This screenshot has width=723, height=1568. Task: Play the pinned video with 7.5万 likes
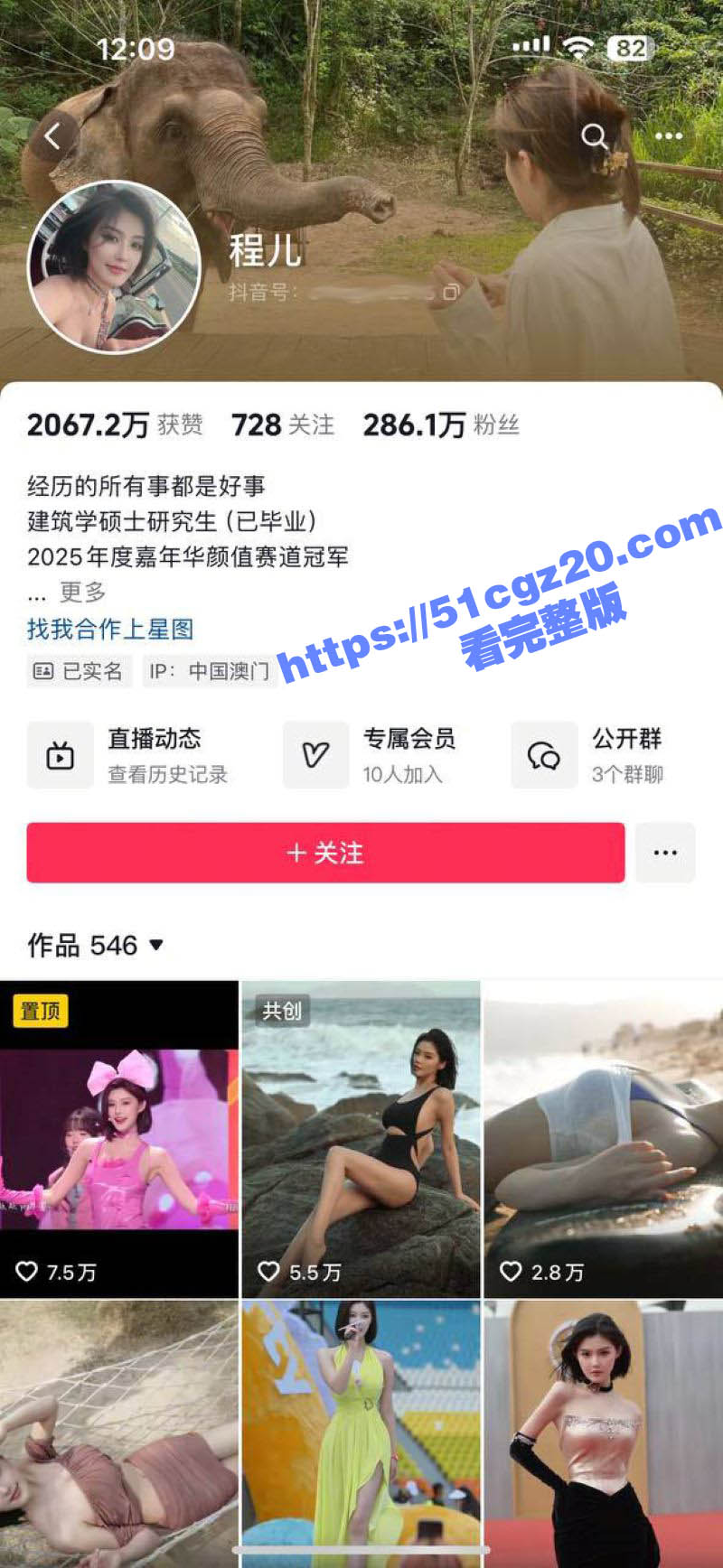tap(119, 1138)
